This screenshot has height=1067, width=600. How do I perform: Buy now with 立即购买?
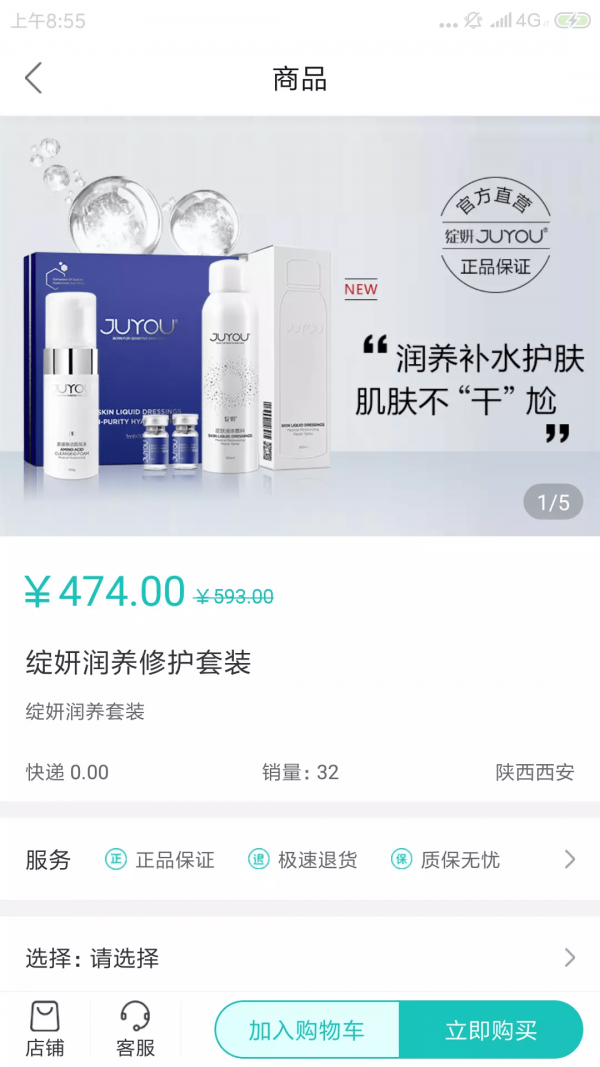490,1030
